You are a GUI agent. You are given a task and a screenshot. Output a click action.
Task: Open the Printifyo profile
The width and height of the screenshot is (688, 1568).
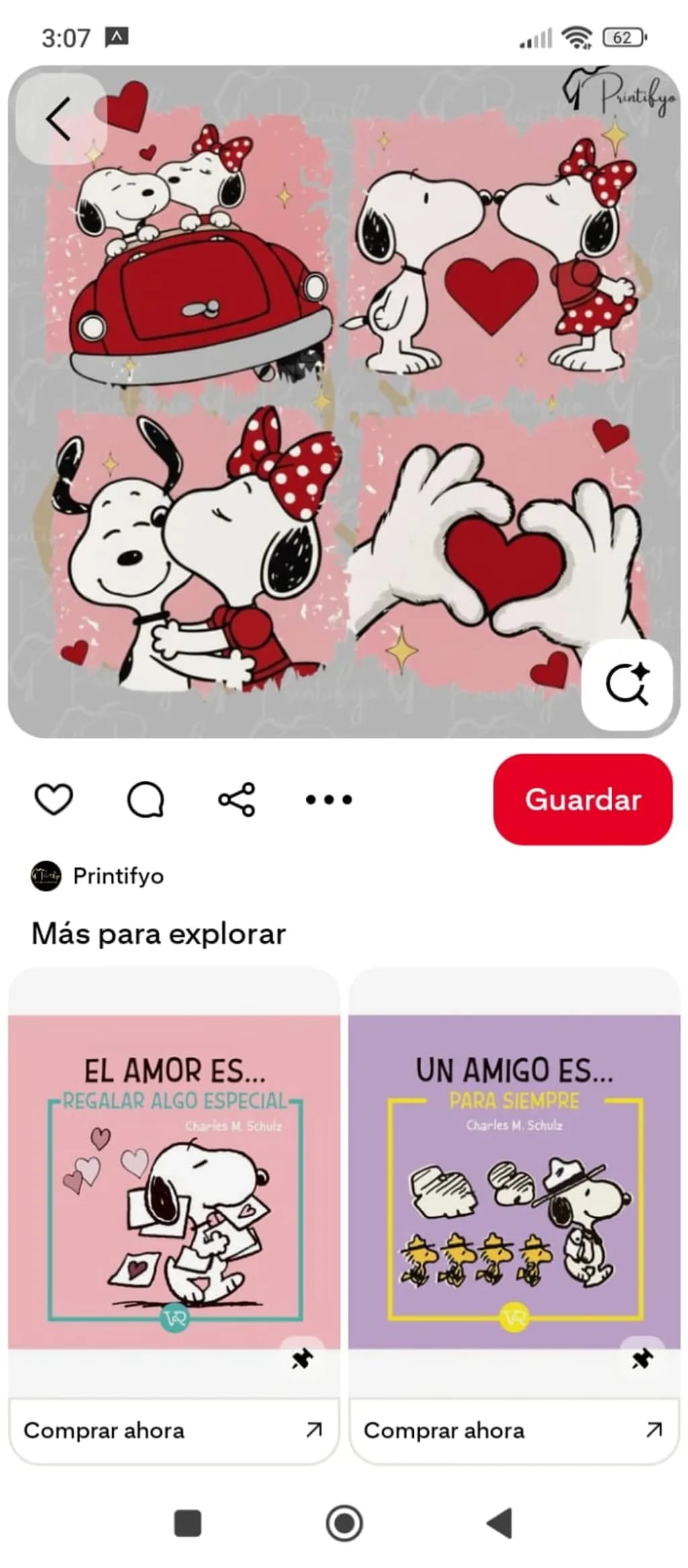pos(97,876)
